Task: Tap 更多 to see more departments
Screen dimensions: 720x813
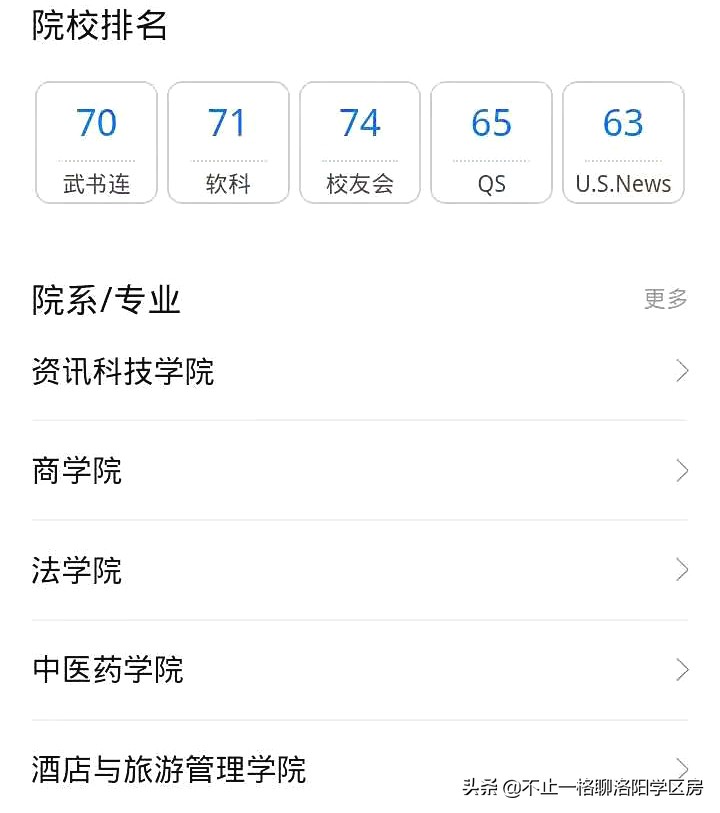Action: [666, 298]
